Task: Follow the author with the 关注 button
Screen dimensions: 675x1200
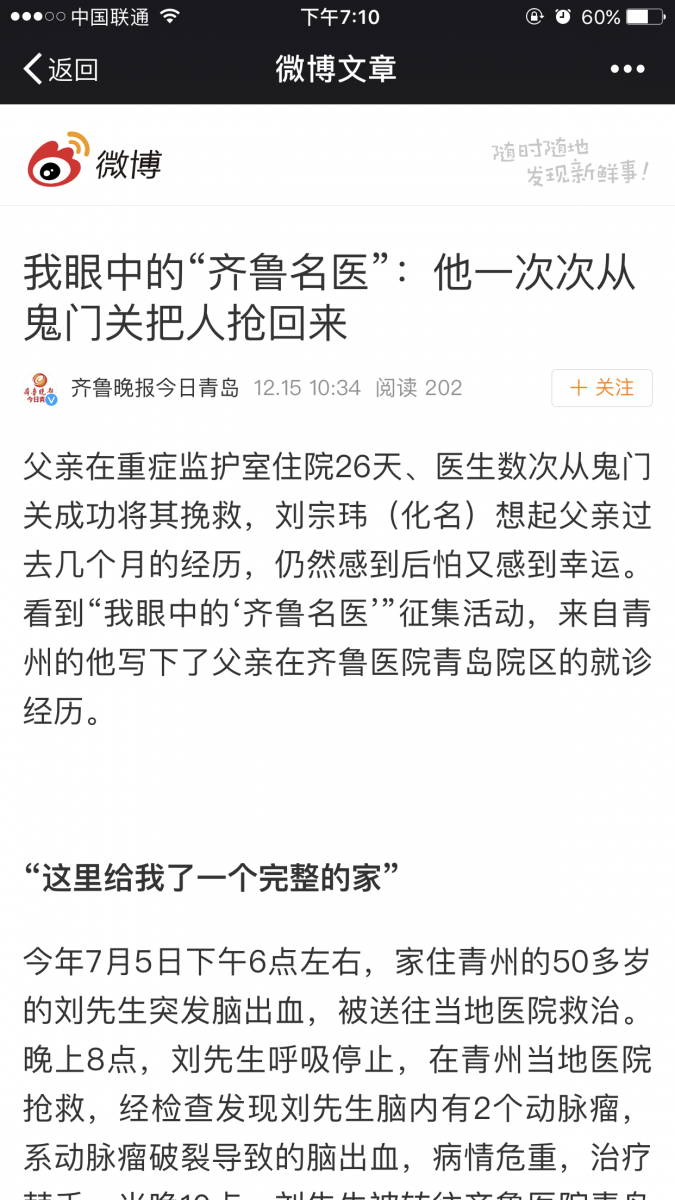Action: click(602, 388)
